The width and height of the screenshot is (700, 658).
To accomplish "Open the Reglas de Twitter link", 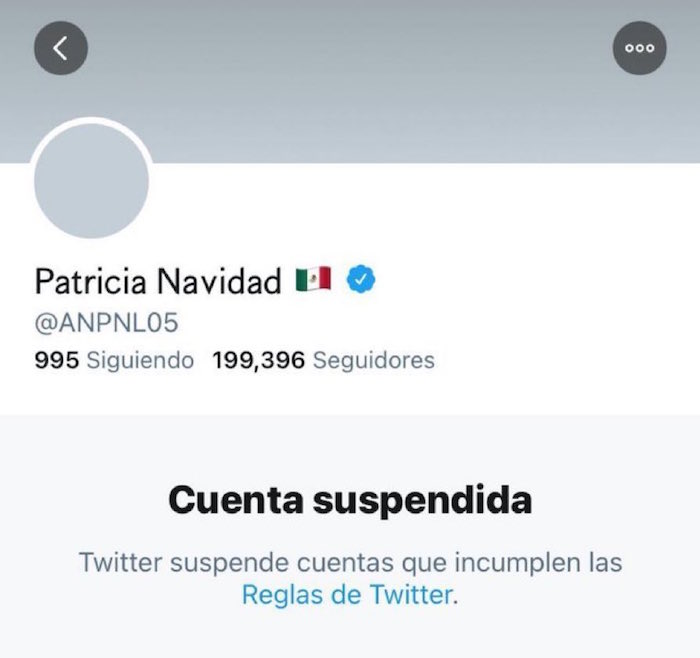I will (x=347, y=595).
